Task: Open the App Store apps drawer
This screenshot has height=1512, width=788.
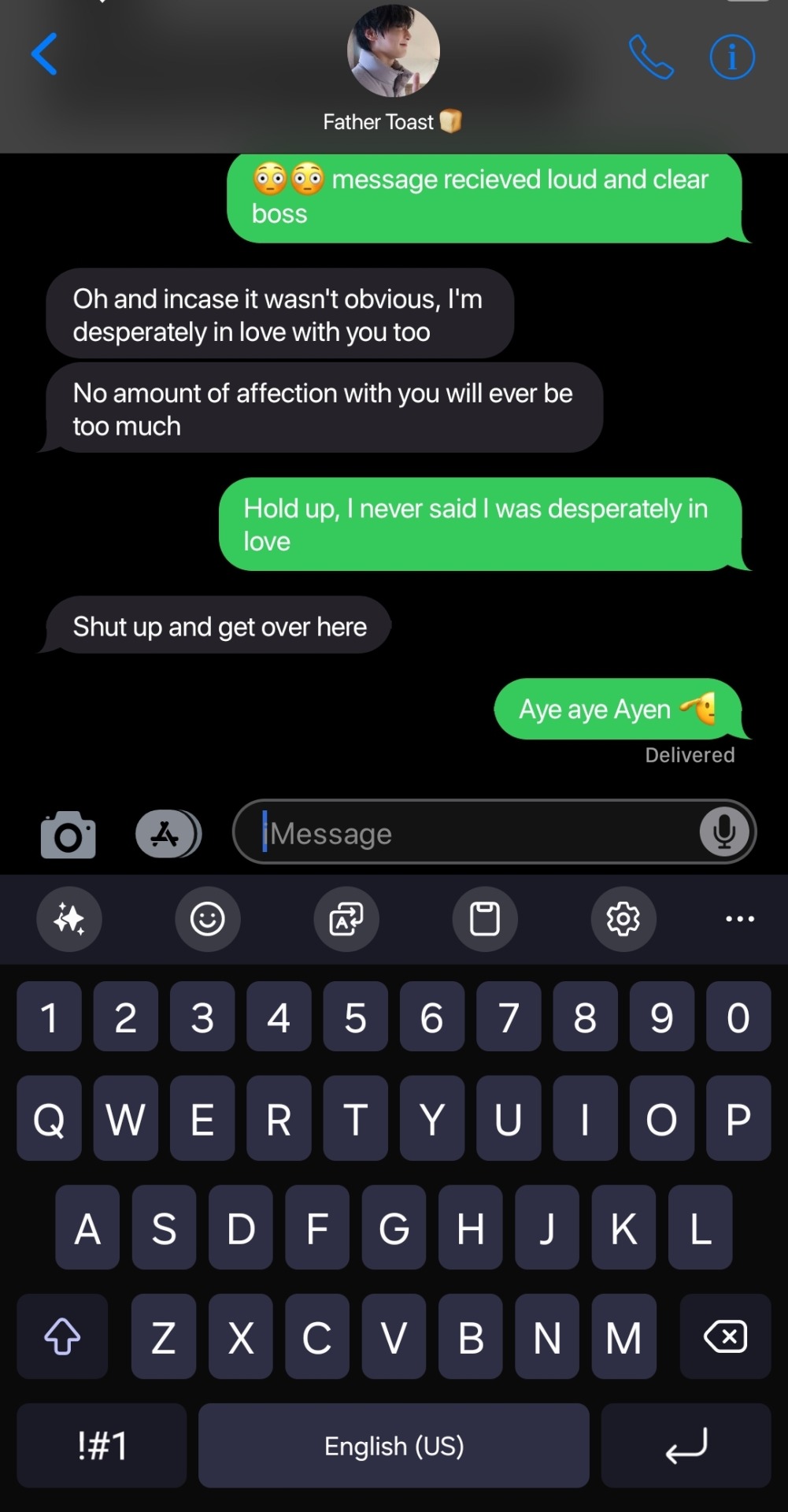Action: (x=168, y=834)
